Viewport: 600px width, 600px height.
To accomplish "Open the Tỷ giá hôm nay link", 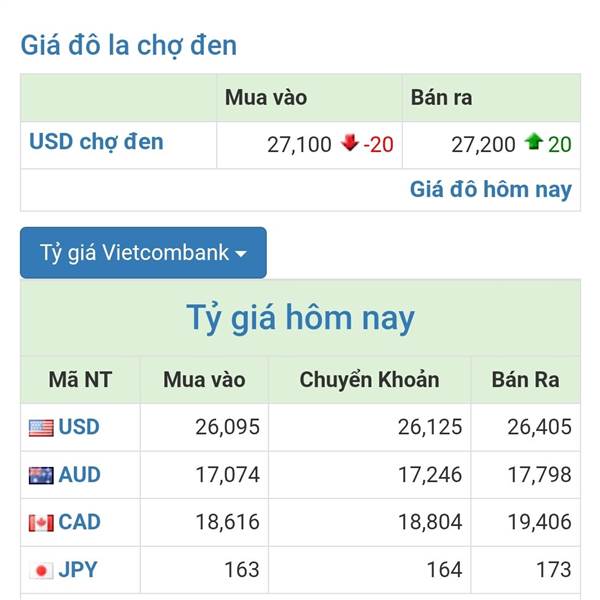I will coord(300,318).
